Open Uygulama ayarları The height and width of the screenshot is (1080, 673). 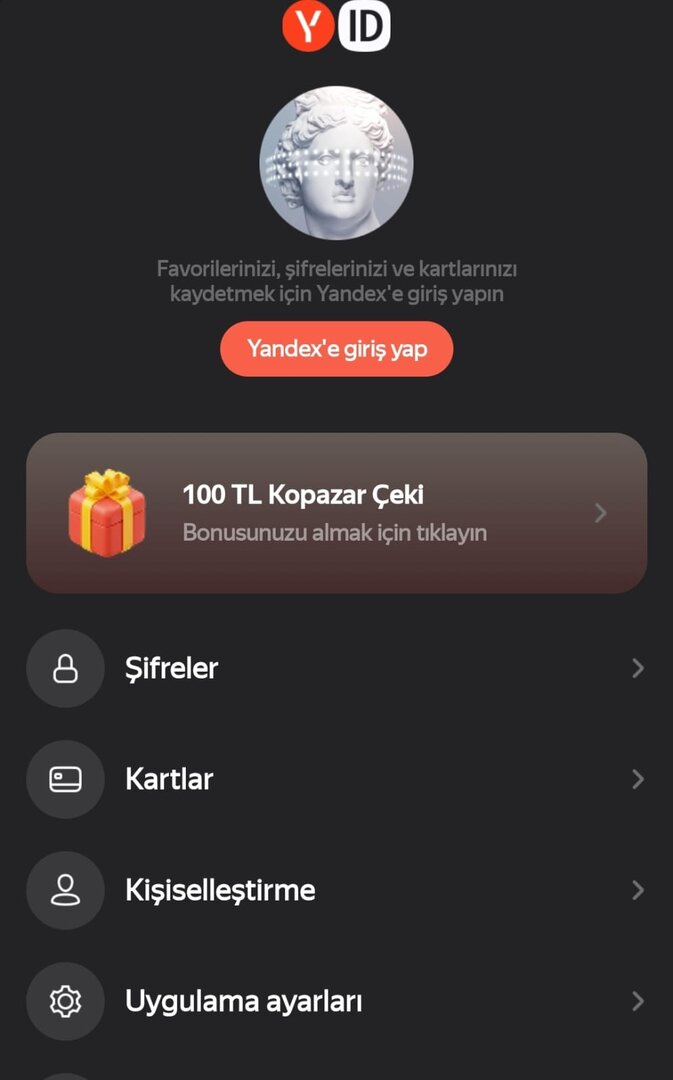click(x=336, y=1001)
